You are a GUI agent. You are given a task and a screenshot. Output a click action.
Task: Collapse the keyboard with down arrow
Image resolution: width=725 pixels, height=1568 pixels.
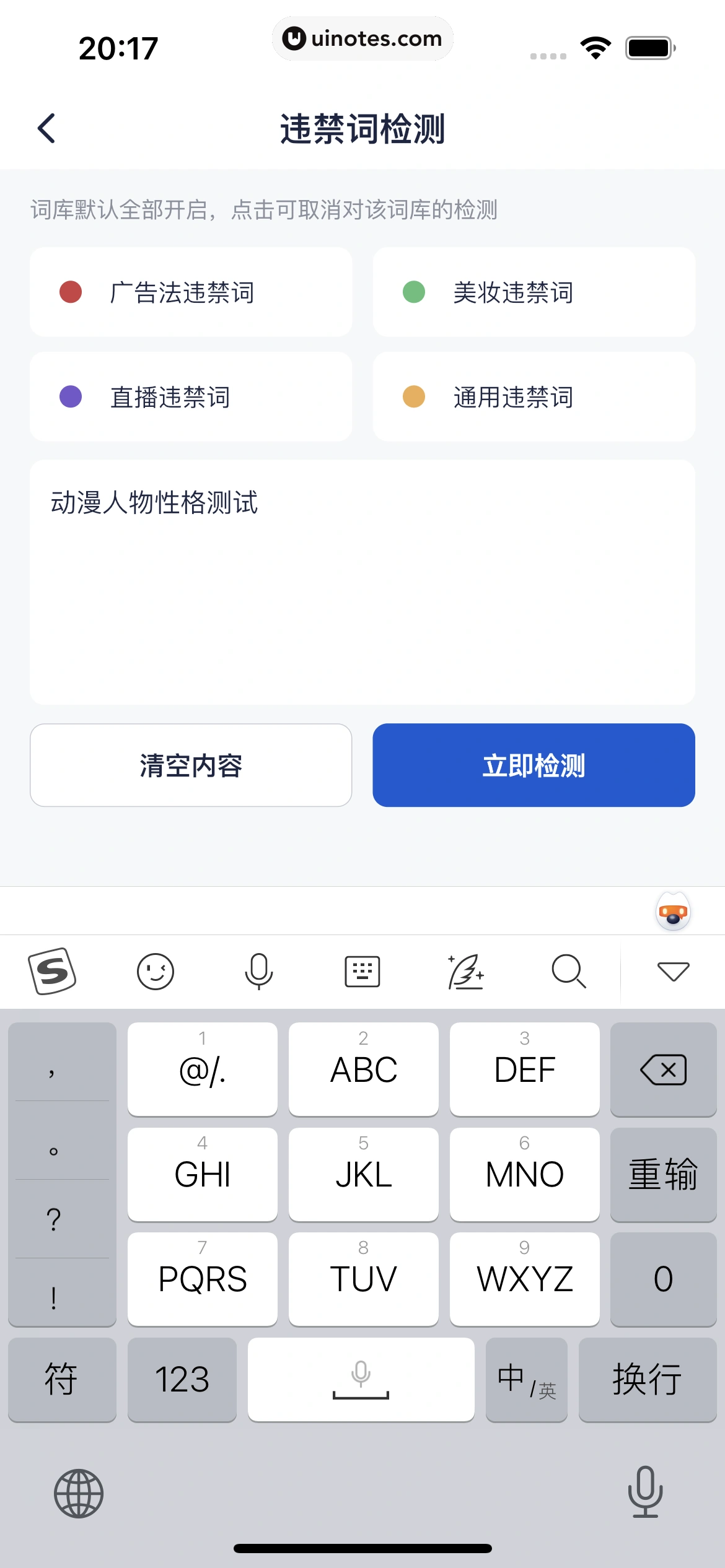673,971
